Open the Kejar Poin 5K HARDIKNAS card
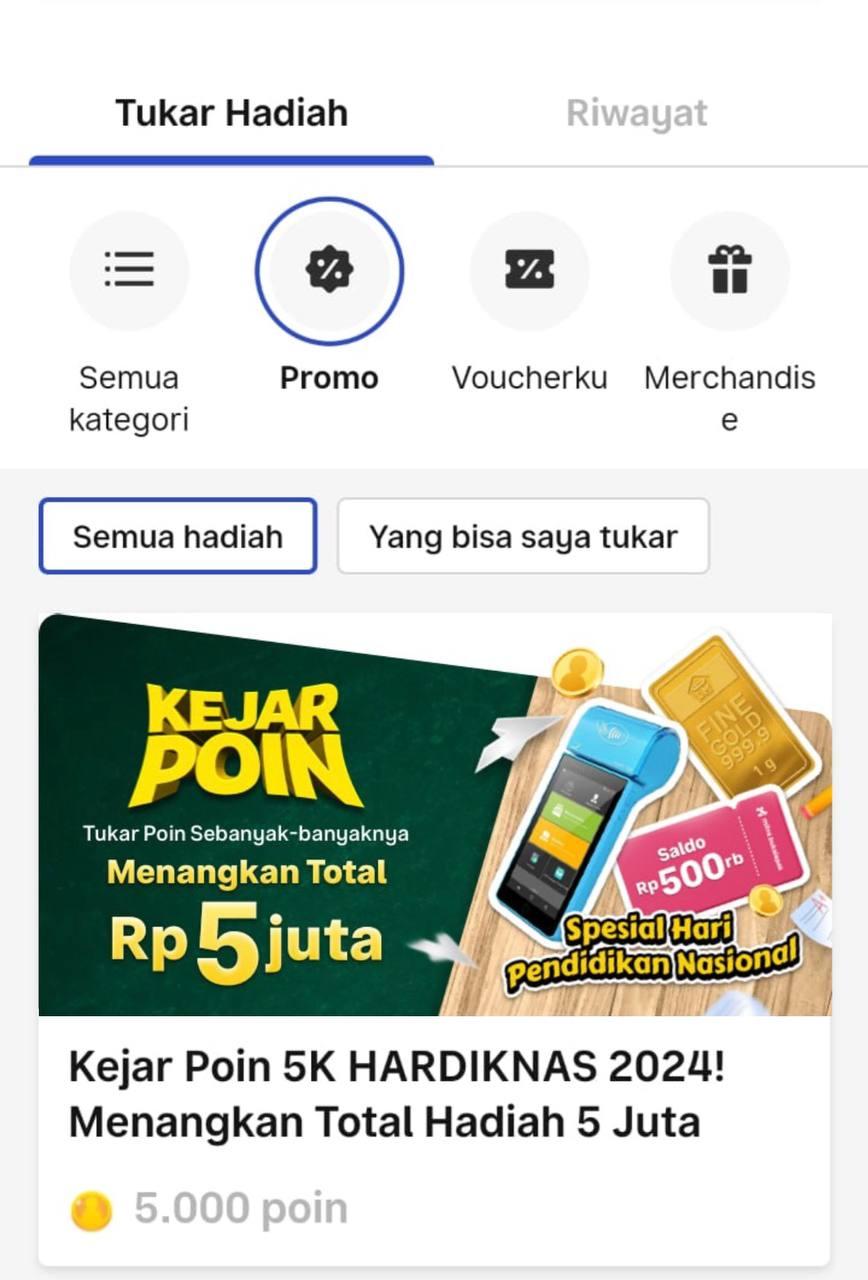This screenshot has width=868, height=1280. pos(435,900)
